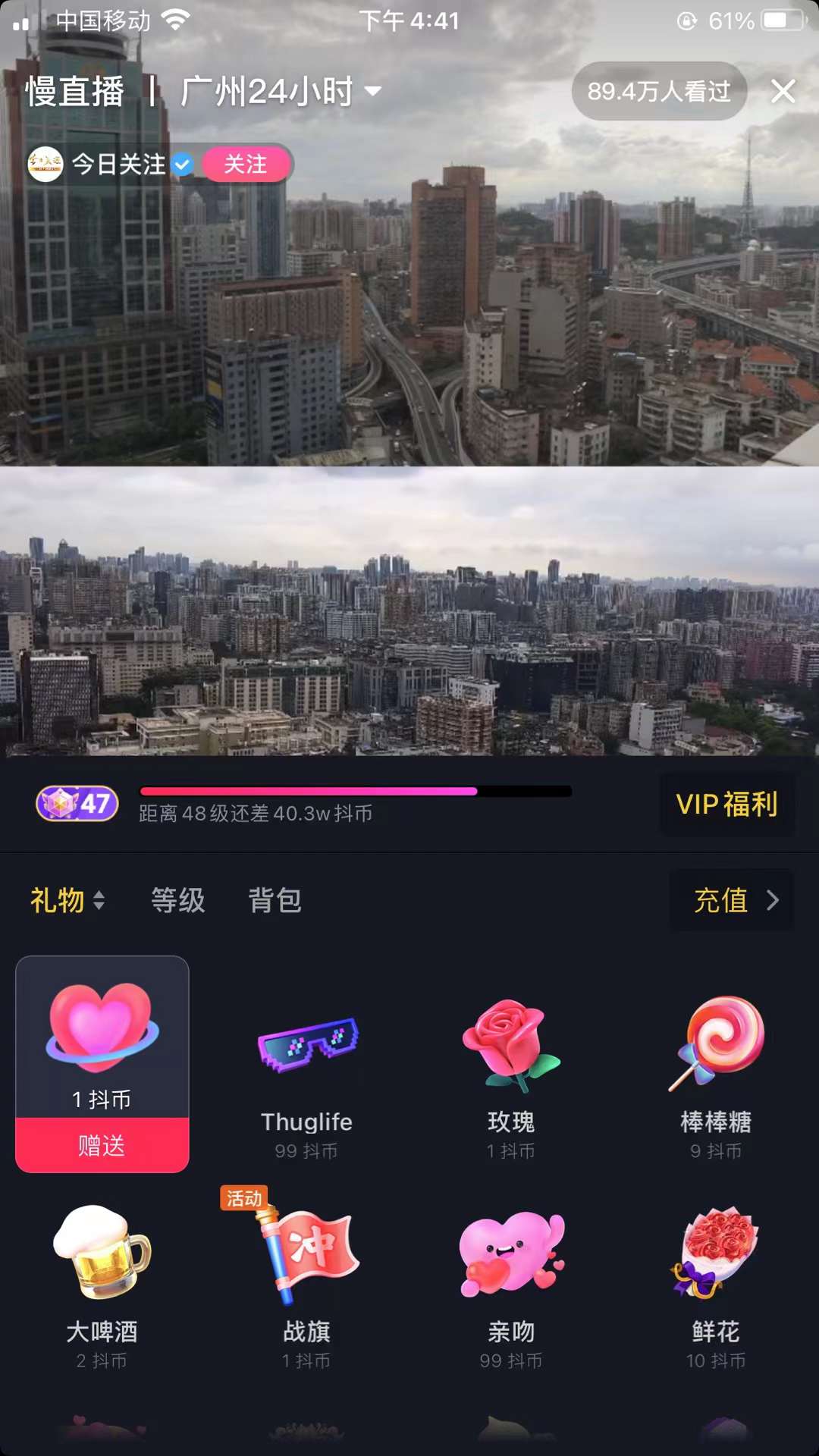The width and height of the screenshot is (819, 1456).
Task: Select the 亲吻 kiss gift
Action: coord(511,1285)
